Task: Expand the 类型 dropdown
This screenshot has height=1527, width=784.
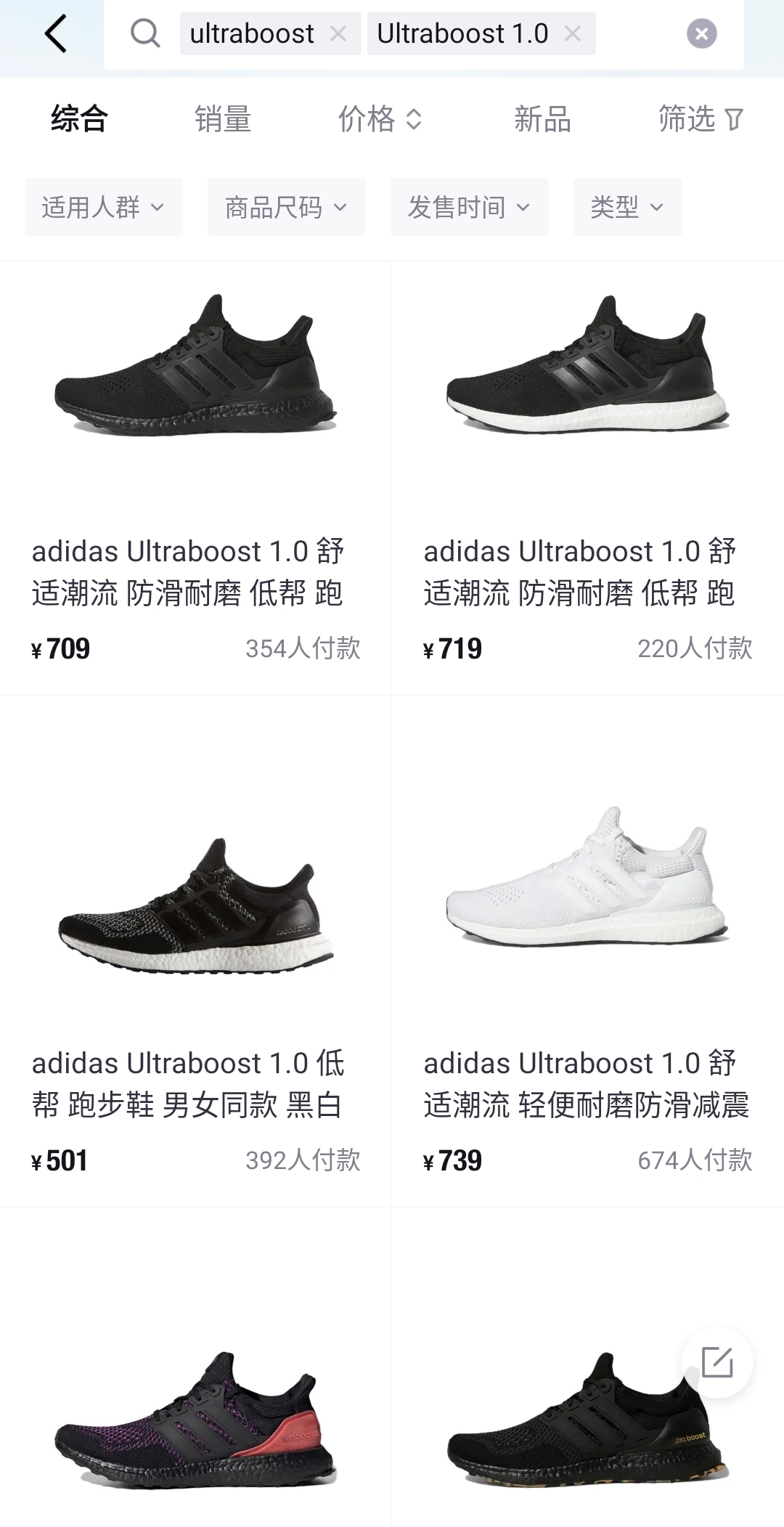Action: click(627, 208)
